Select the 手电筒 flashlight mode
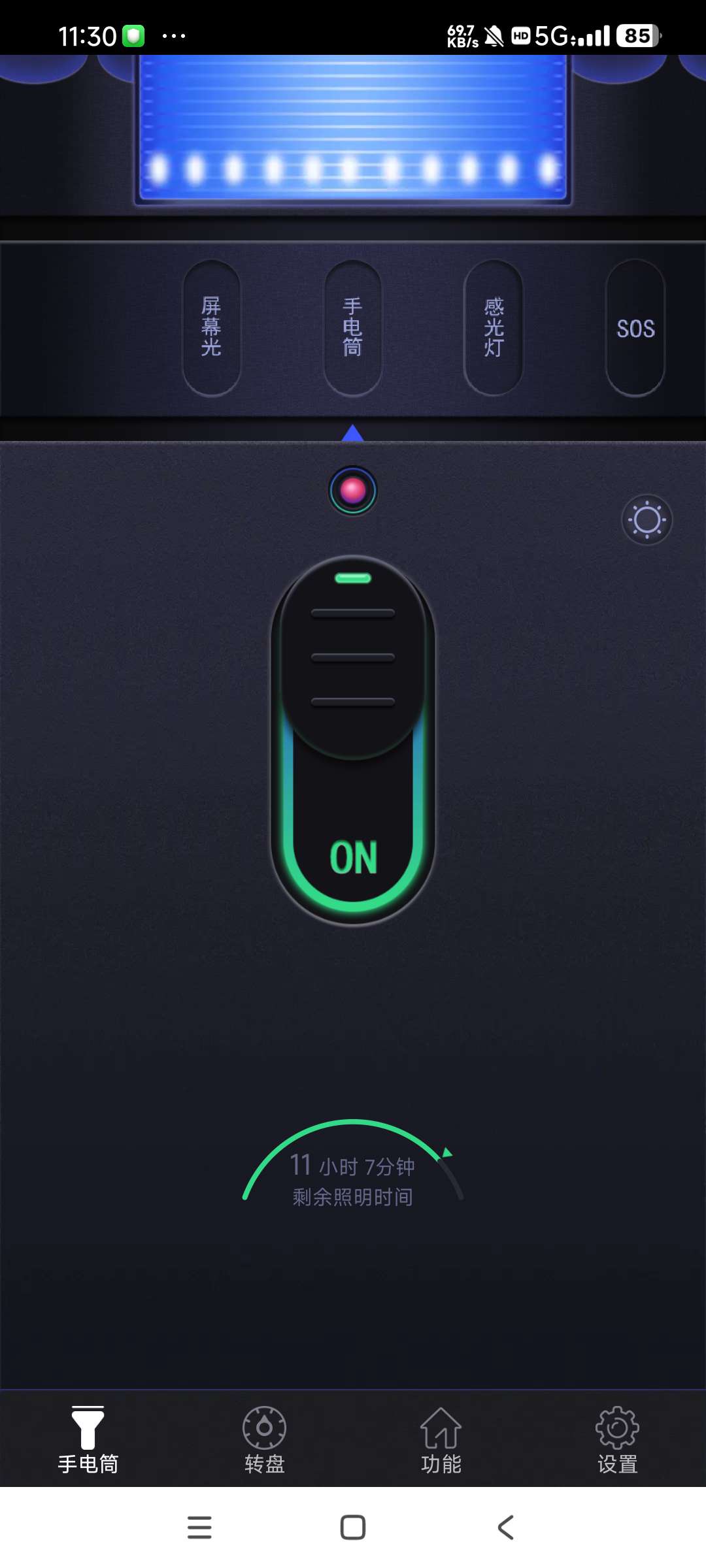This screenshot has width=706, height=1568. [x=353, y=328]
